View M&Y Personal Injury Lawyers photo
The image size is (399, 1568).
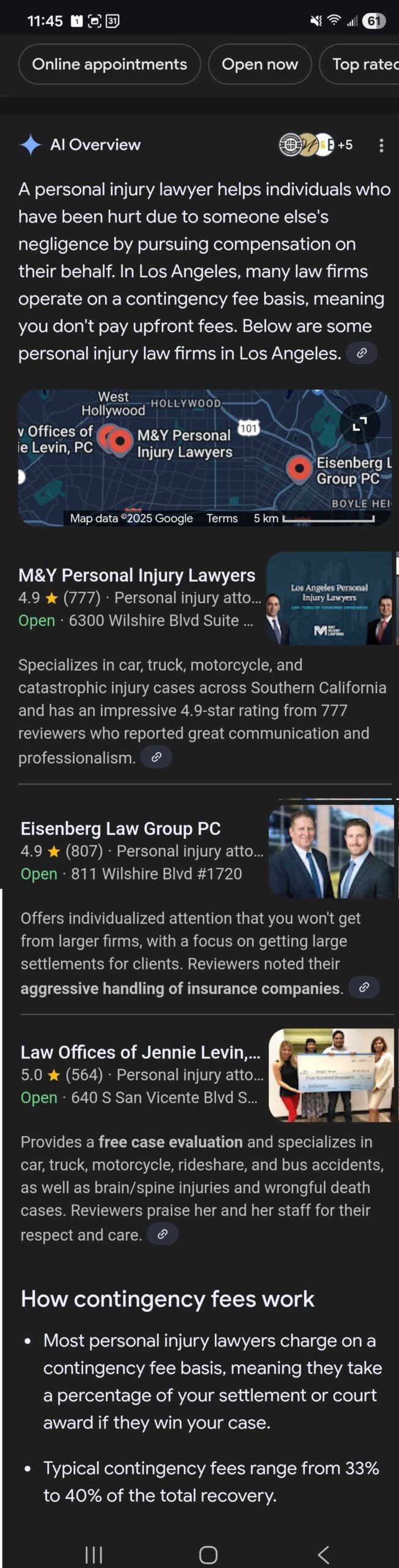[329, 598]
